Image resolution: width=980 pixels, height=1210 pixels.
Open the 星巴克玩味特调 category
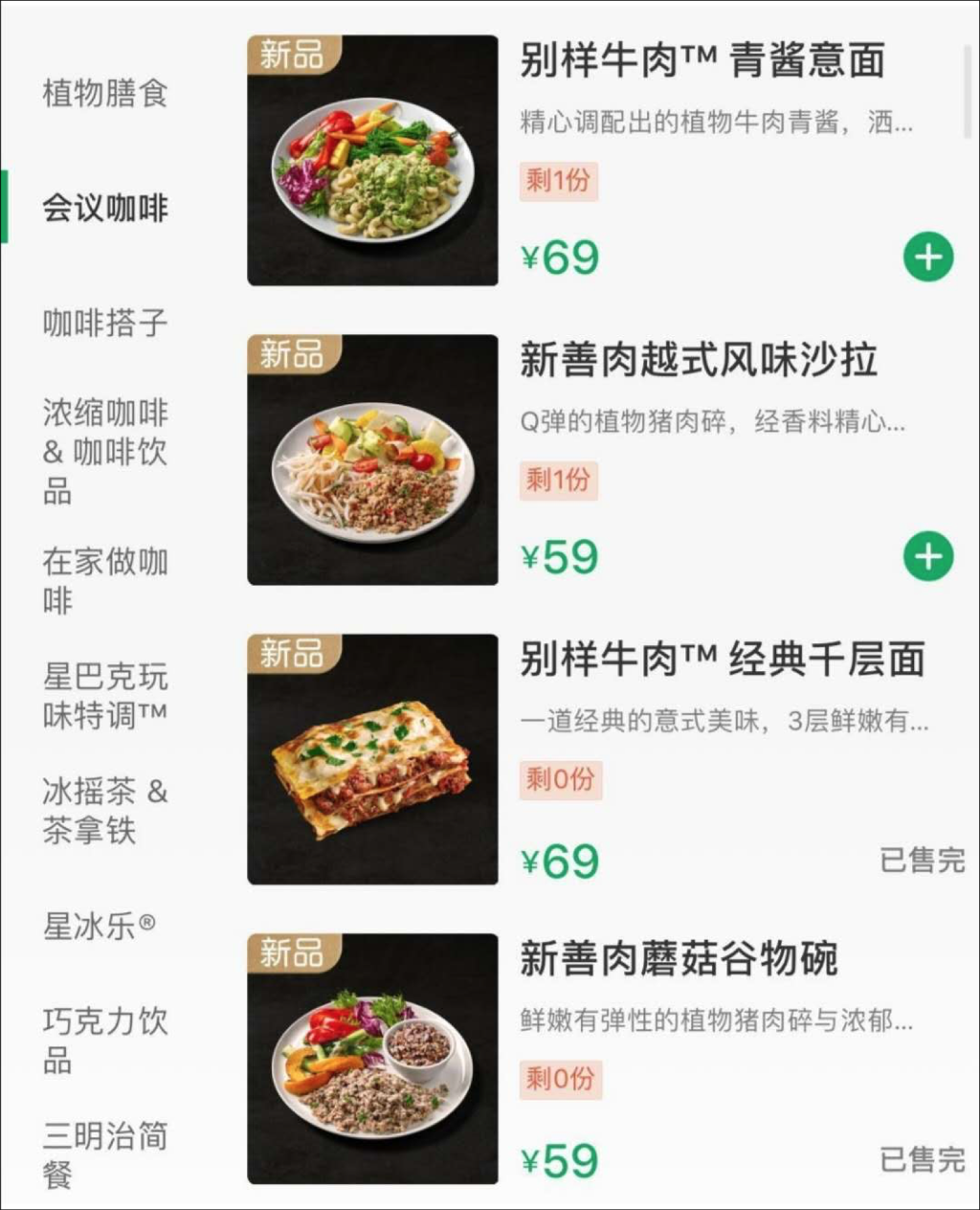point(104,695)
